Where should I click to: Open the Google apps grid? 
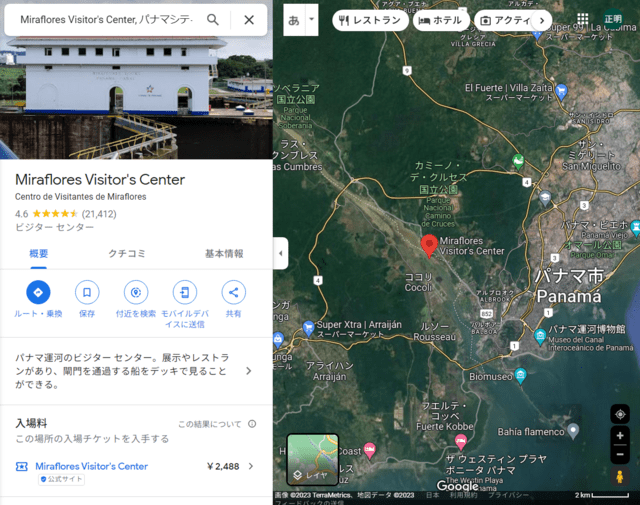(582, 19)
